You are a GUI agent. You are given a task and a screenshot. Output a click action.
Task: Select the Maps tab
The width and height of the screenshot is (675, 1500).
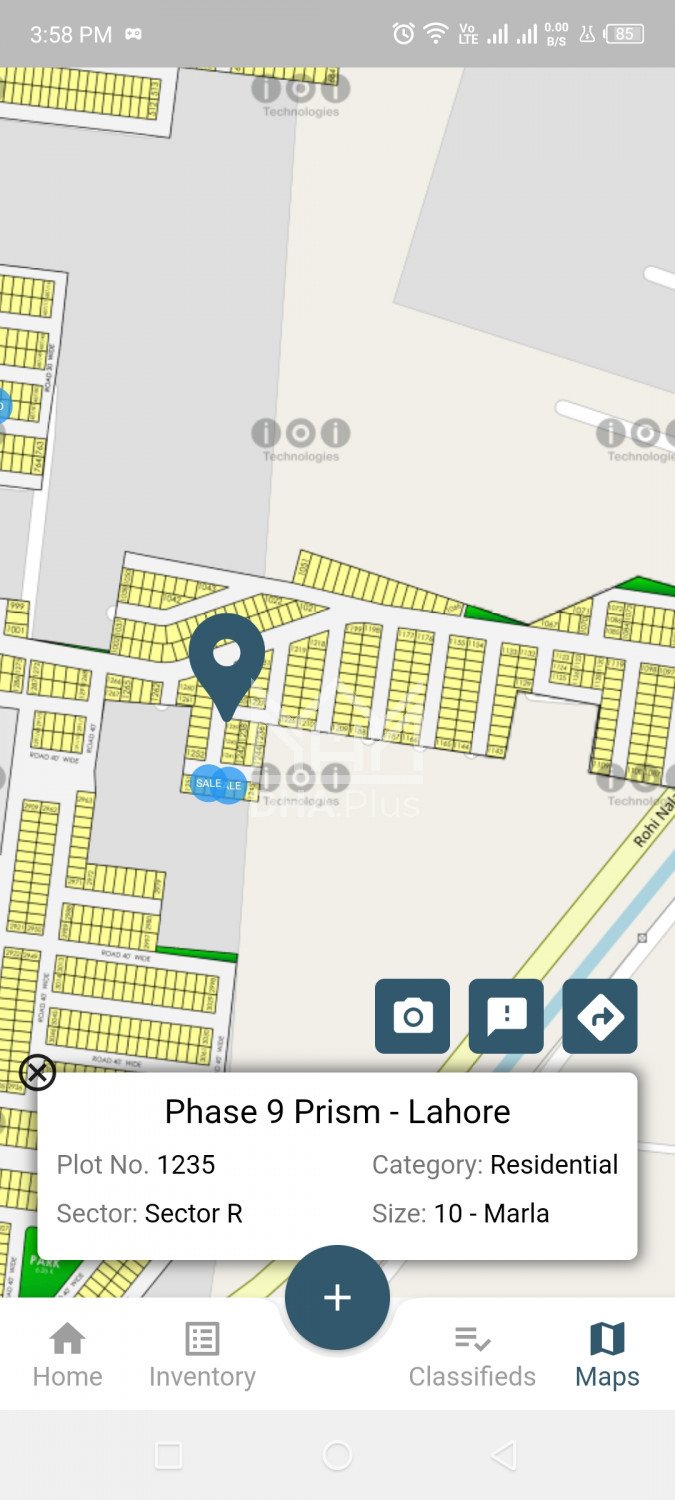click(x=607, y=1355)
